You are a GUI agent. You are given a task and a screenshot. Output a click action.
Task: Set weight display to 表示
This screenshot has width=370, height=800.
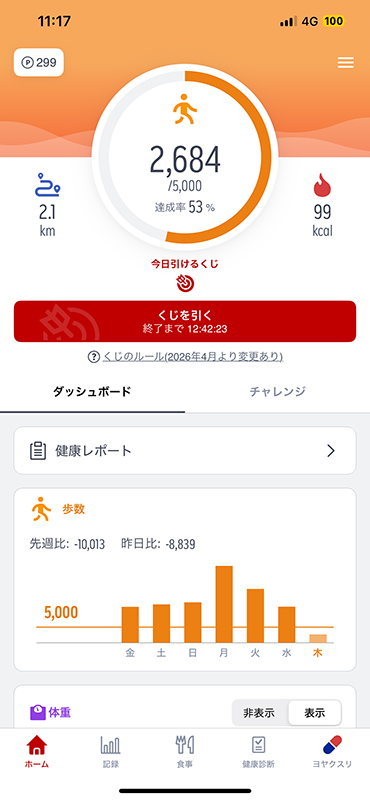click(315, 713)
